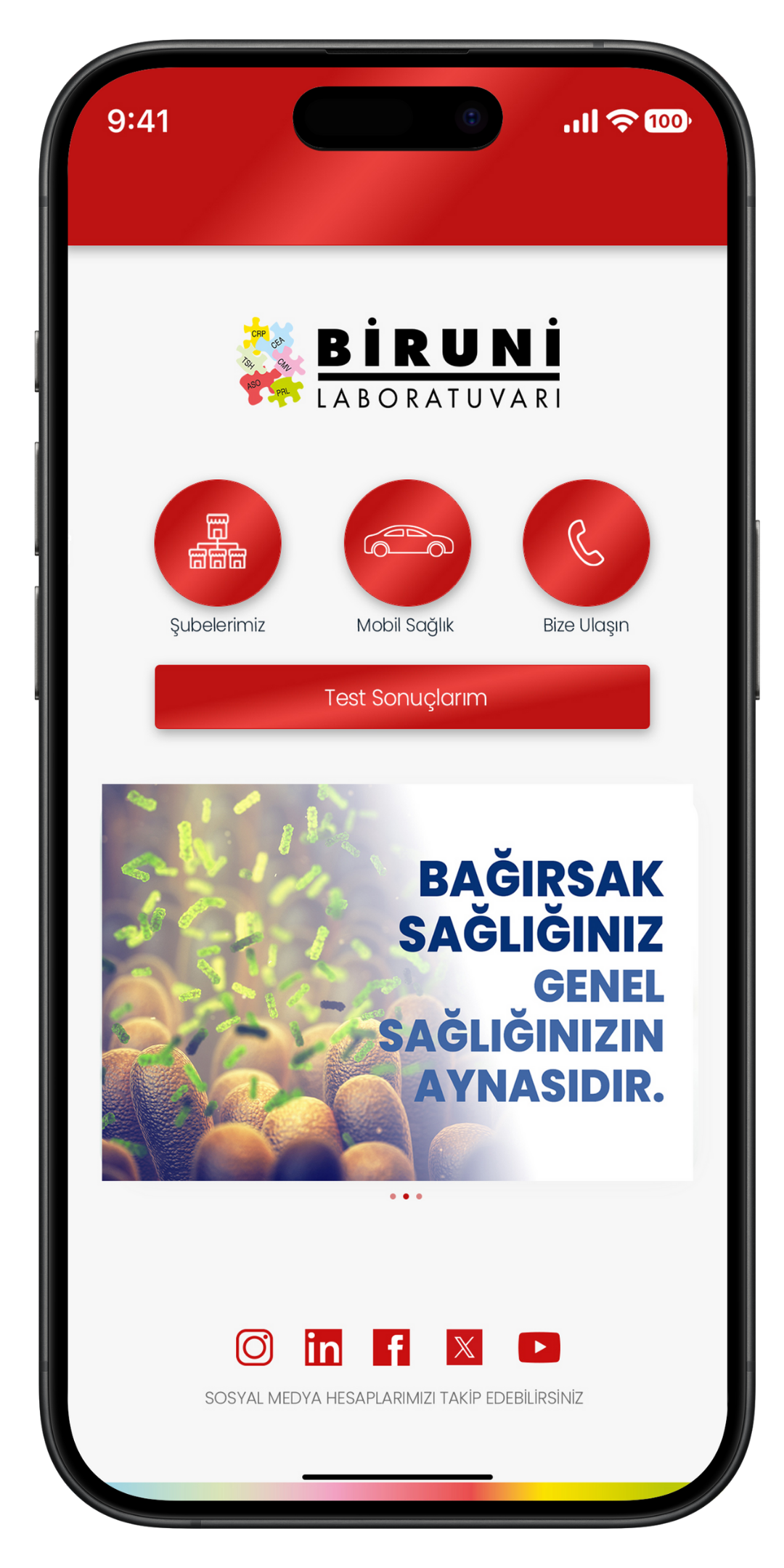Open Test Sonuçlarım
784x1568 pixels.
[402, 697]
